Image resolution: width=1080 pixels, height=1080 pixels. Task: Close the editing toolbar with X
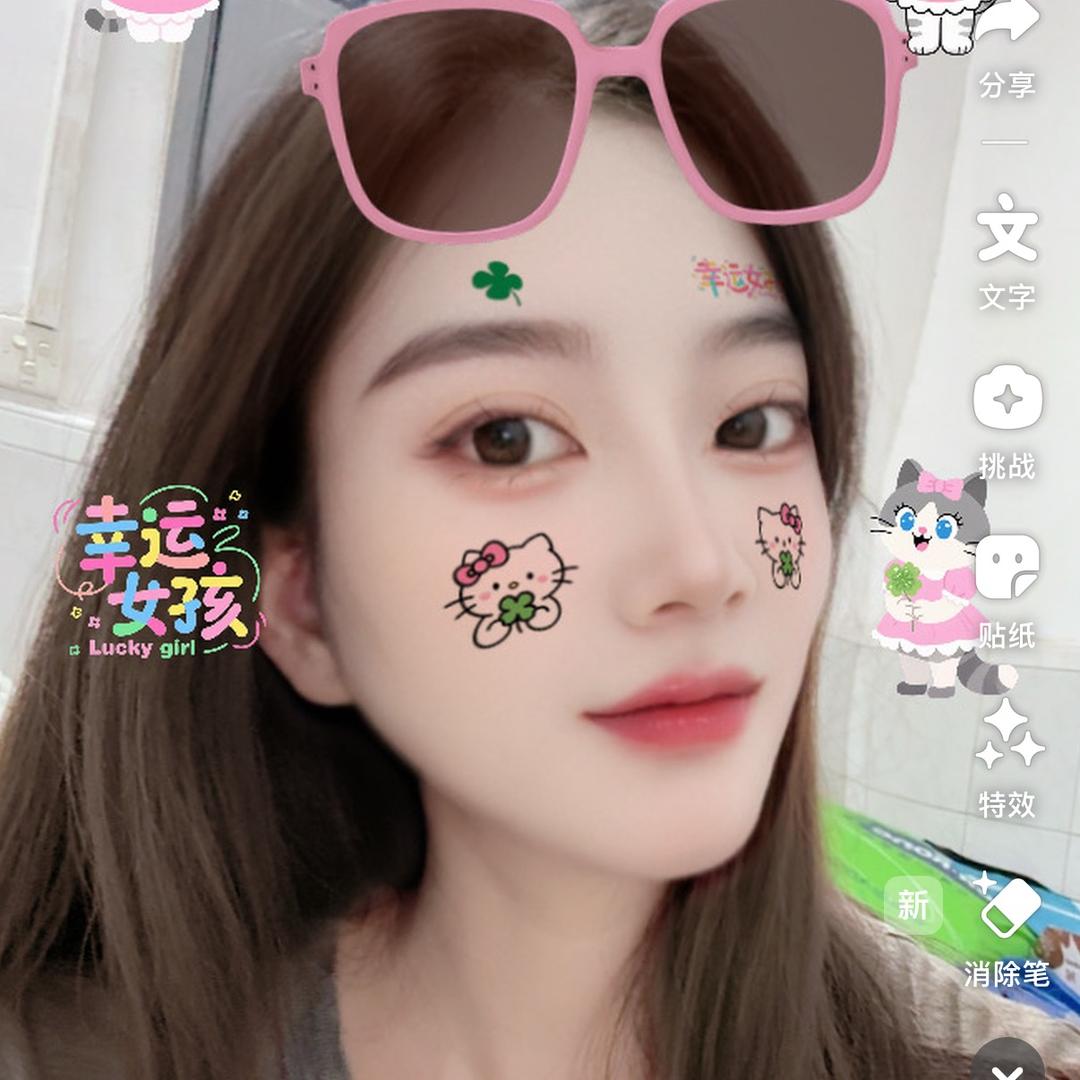point(1008,1063)
